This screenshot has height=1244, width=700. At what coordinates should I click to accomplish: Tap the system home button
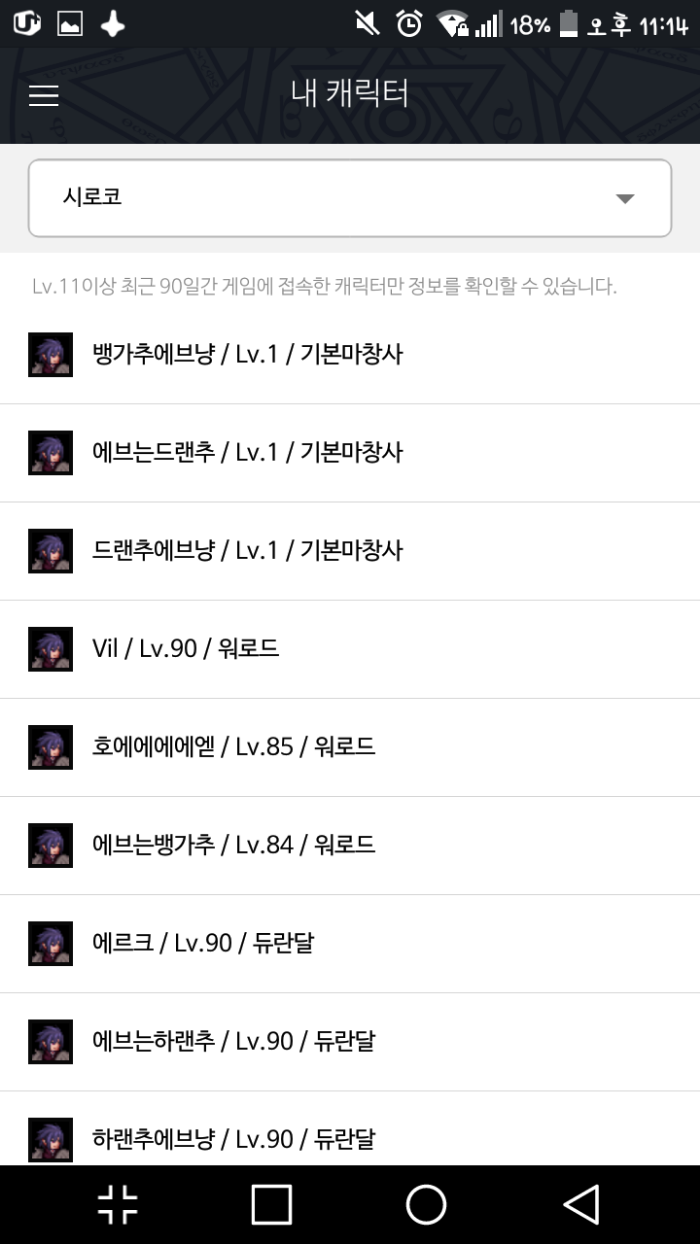426,1204
